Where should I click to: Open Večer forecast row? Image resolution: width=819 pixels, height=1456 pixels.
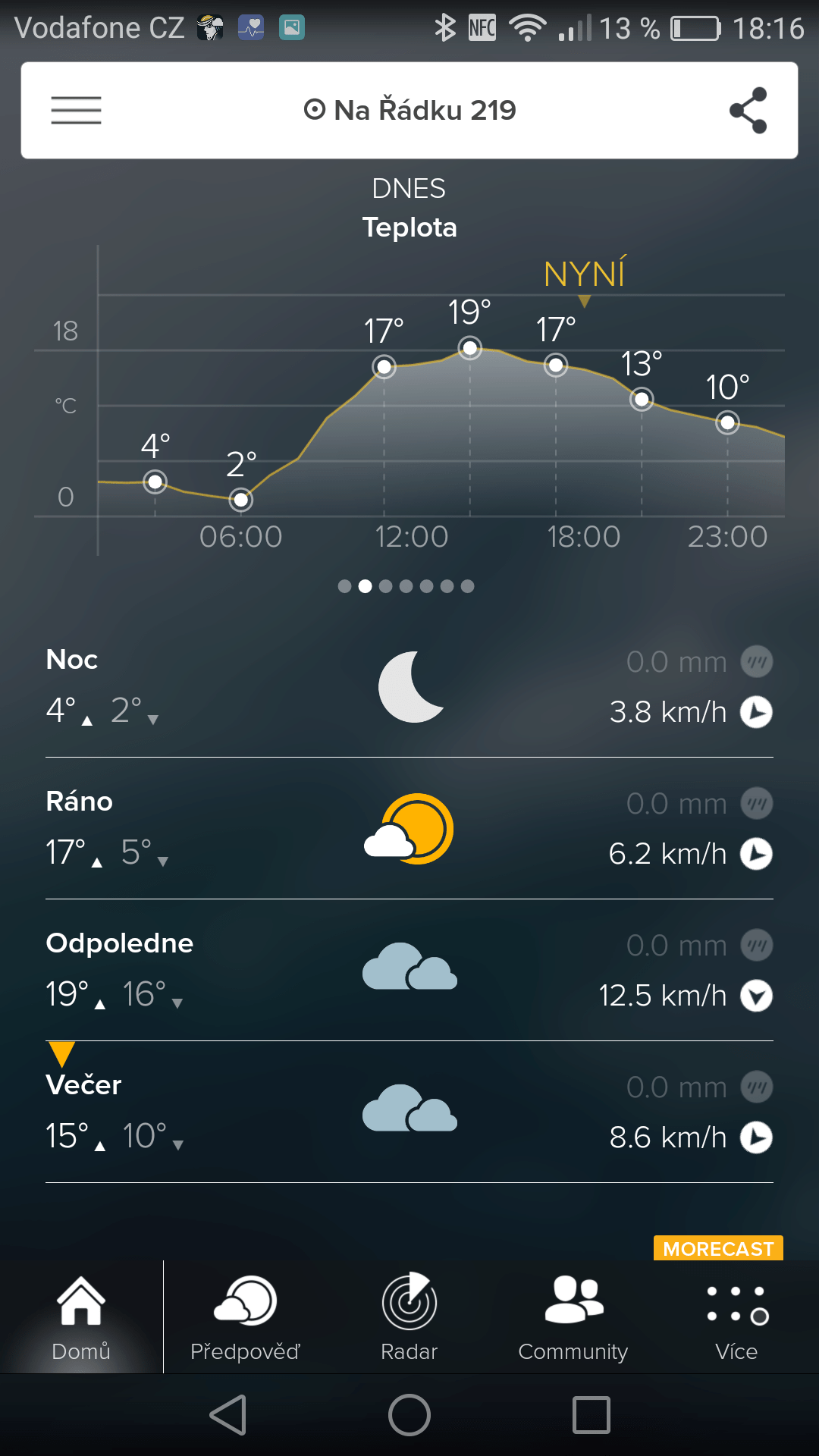[409, 1112]
